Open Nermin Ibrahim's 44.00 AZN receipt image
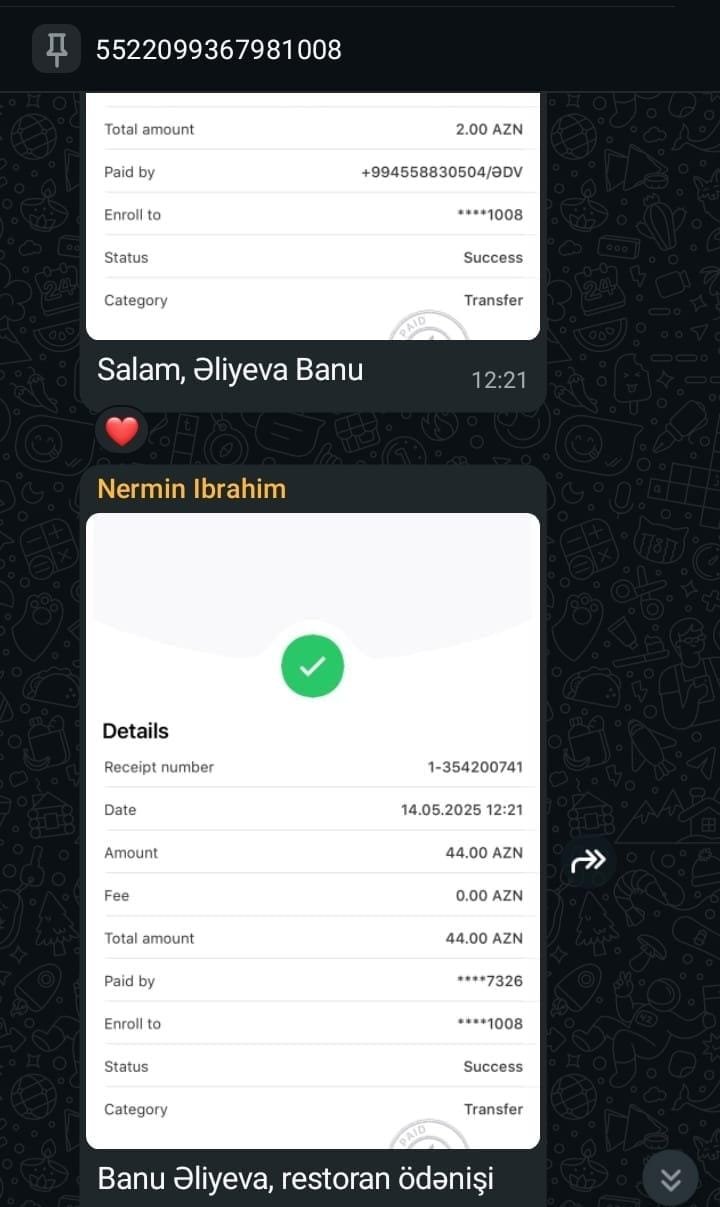 pos(313,831)
